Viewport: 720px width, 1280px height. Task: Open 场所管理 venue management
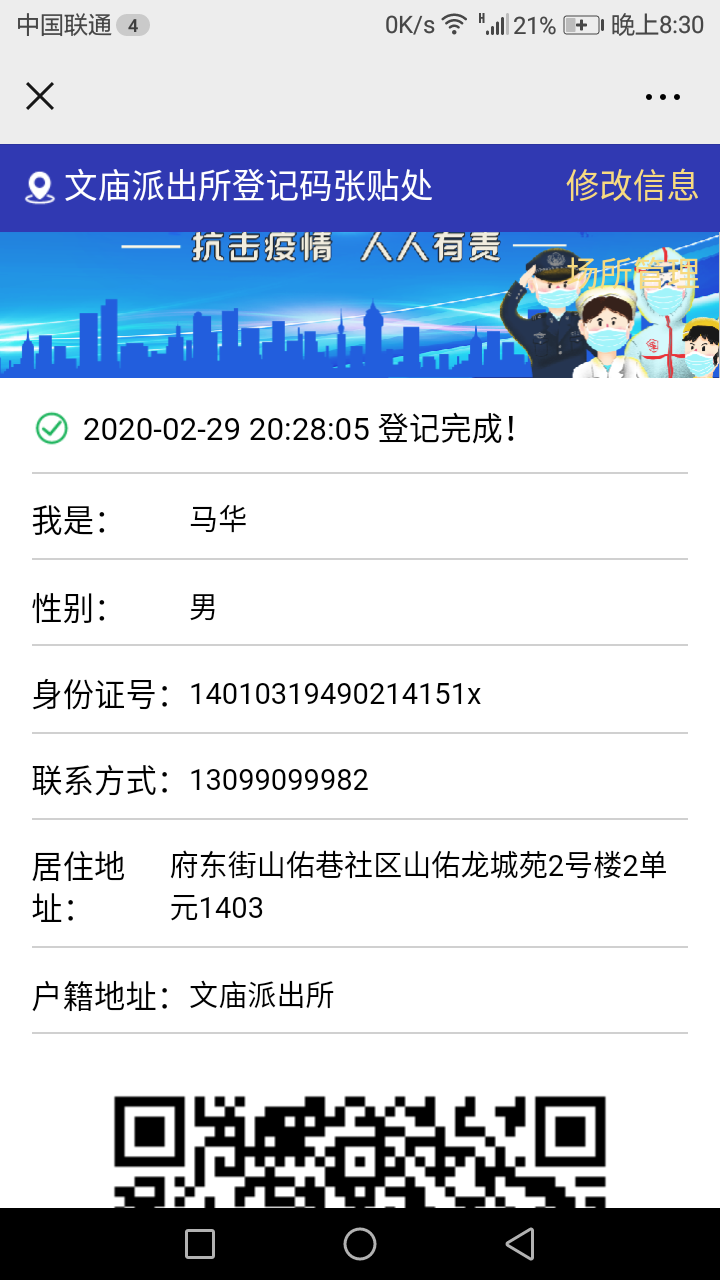pyautogui.click(x=634, y=272)
